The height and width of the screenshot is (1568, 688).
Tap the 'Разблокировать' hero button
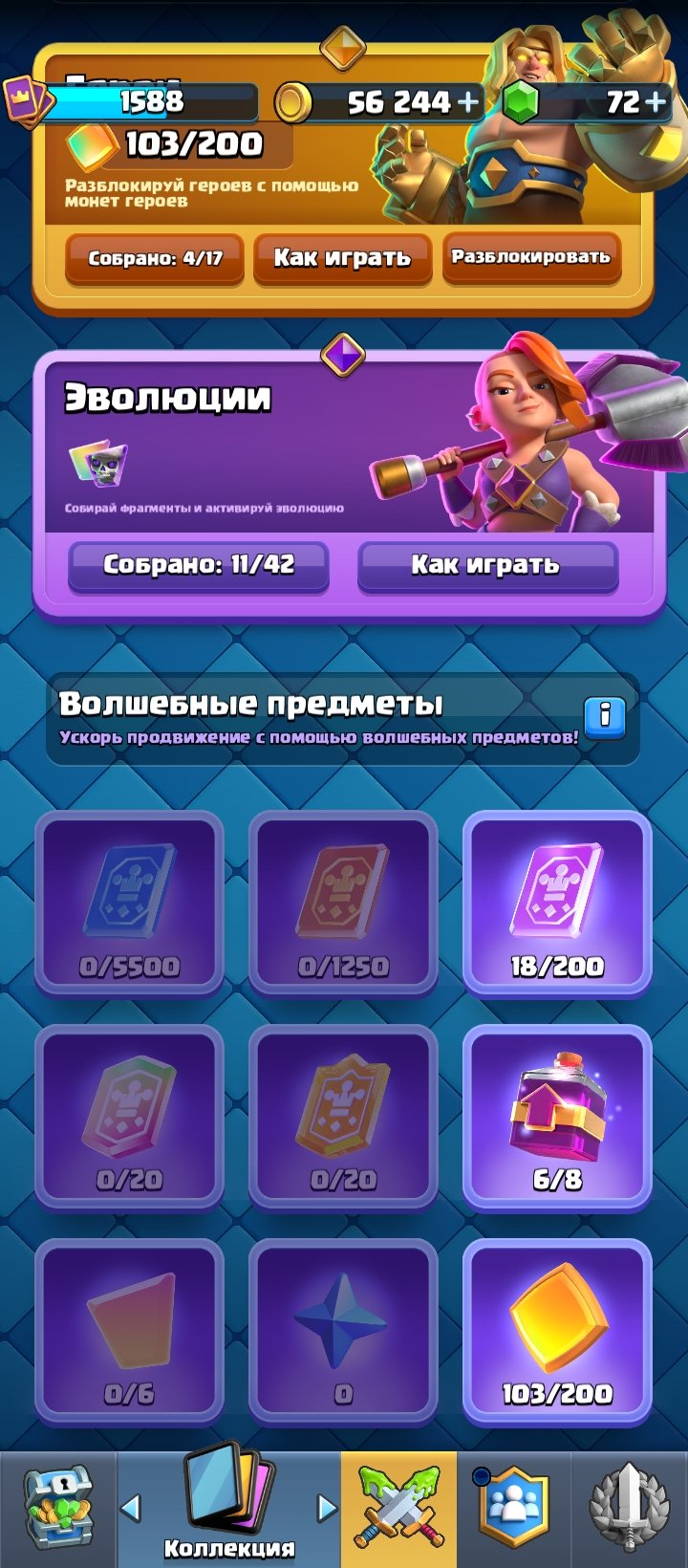tap(531, 257)
